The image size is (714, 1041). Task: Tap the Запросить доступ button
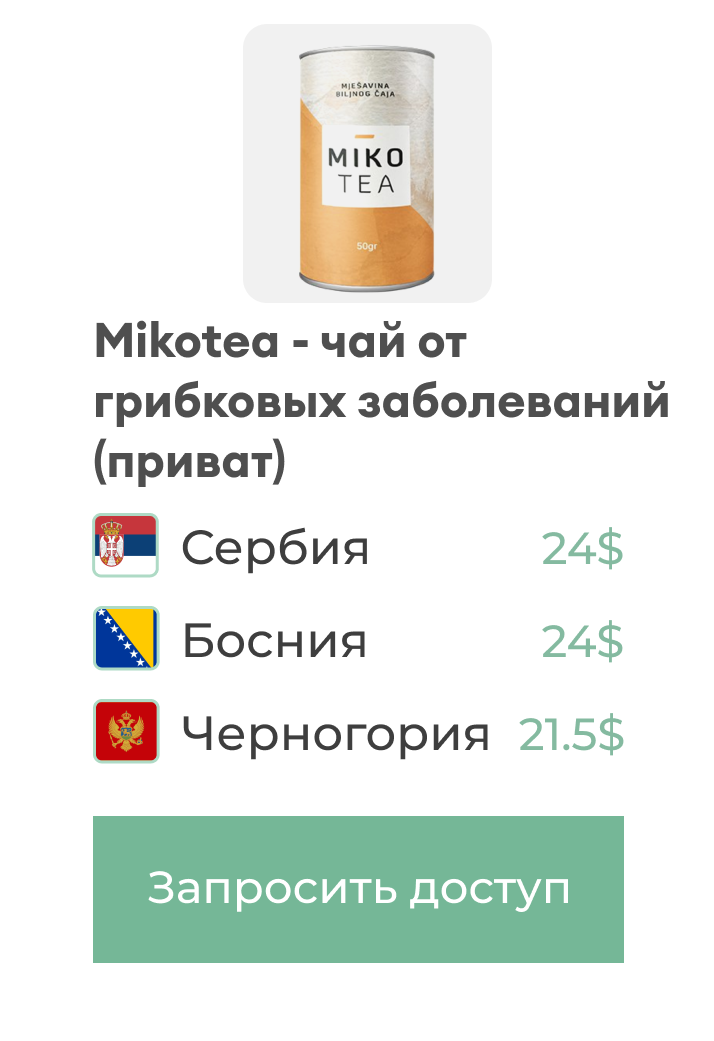tap(358, 889)
